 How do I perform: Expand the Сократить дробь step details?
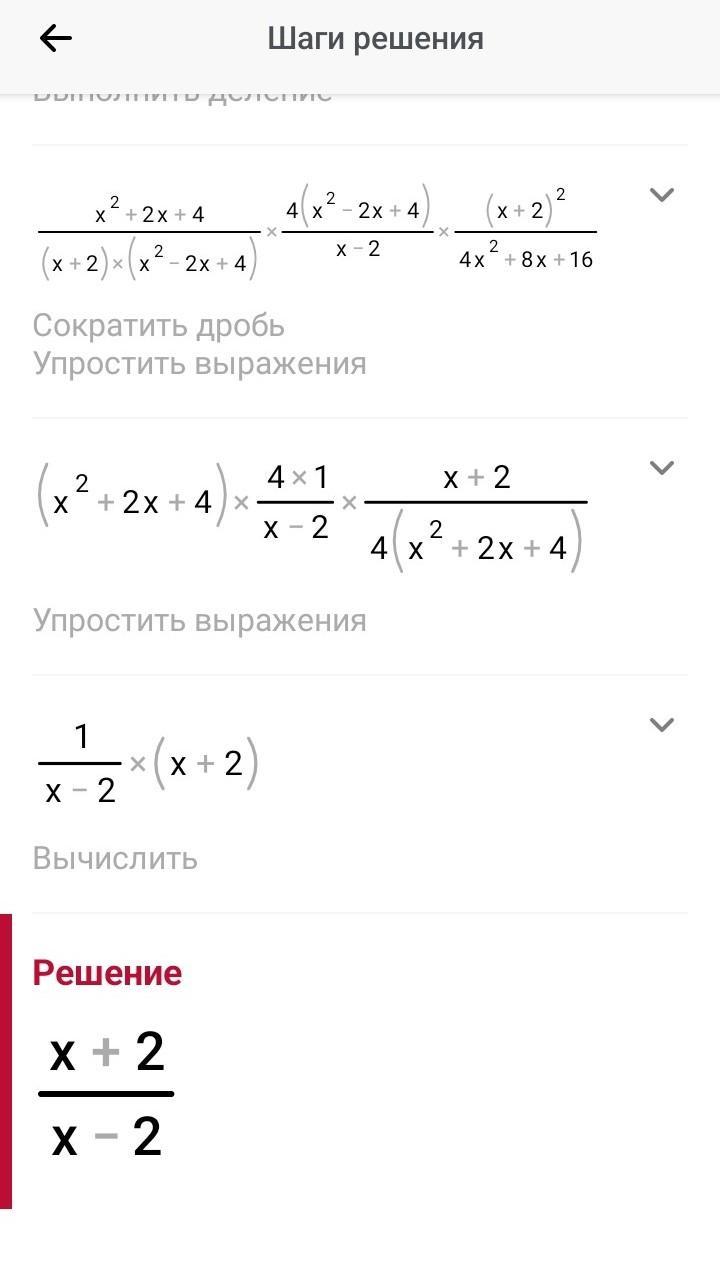coord(661,195)
